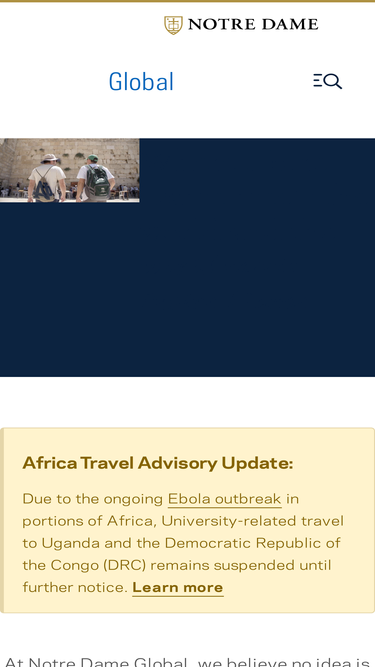Screen dimensions: 375x667
Task: Open the menu and search icon
Action: coord(327,81)
